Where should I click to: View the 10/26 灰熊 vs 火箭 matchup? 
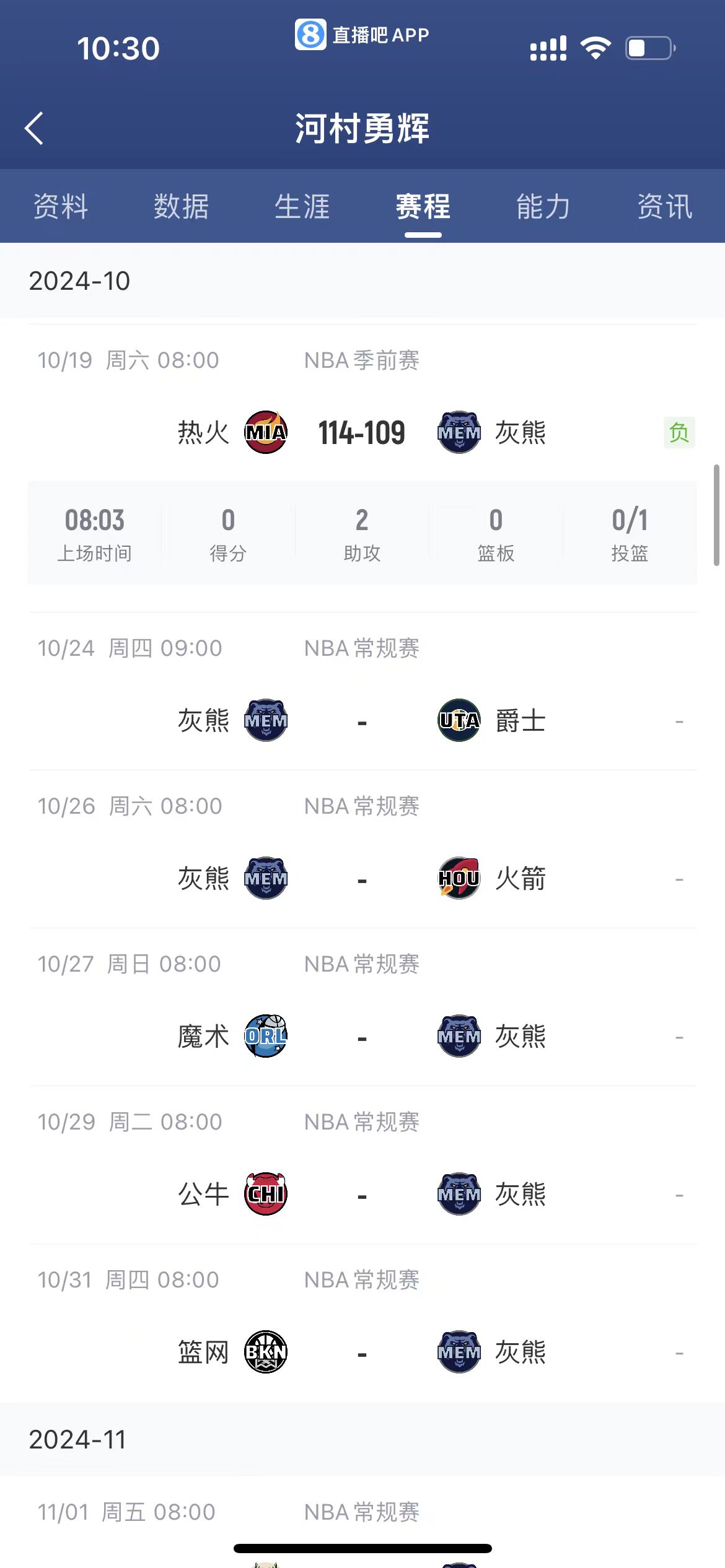pos(362,879)
